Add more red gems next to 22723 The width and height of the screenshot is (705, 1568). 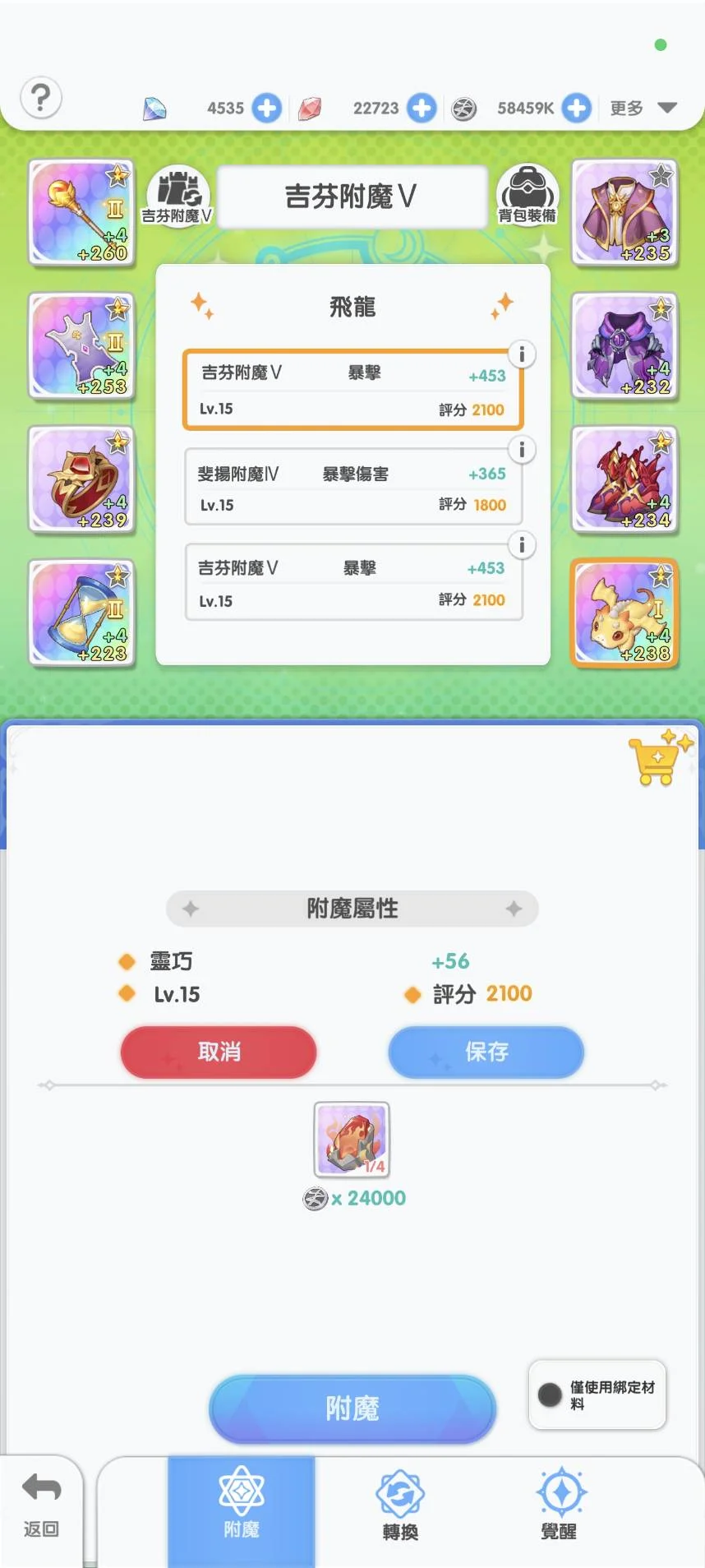tap(422, 108)
